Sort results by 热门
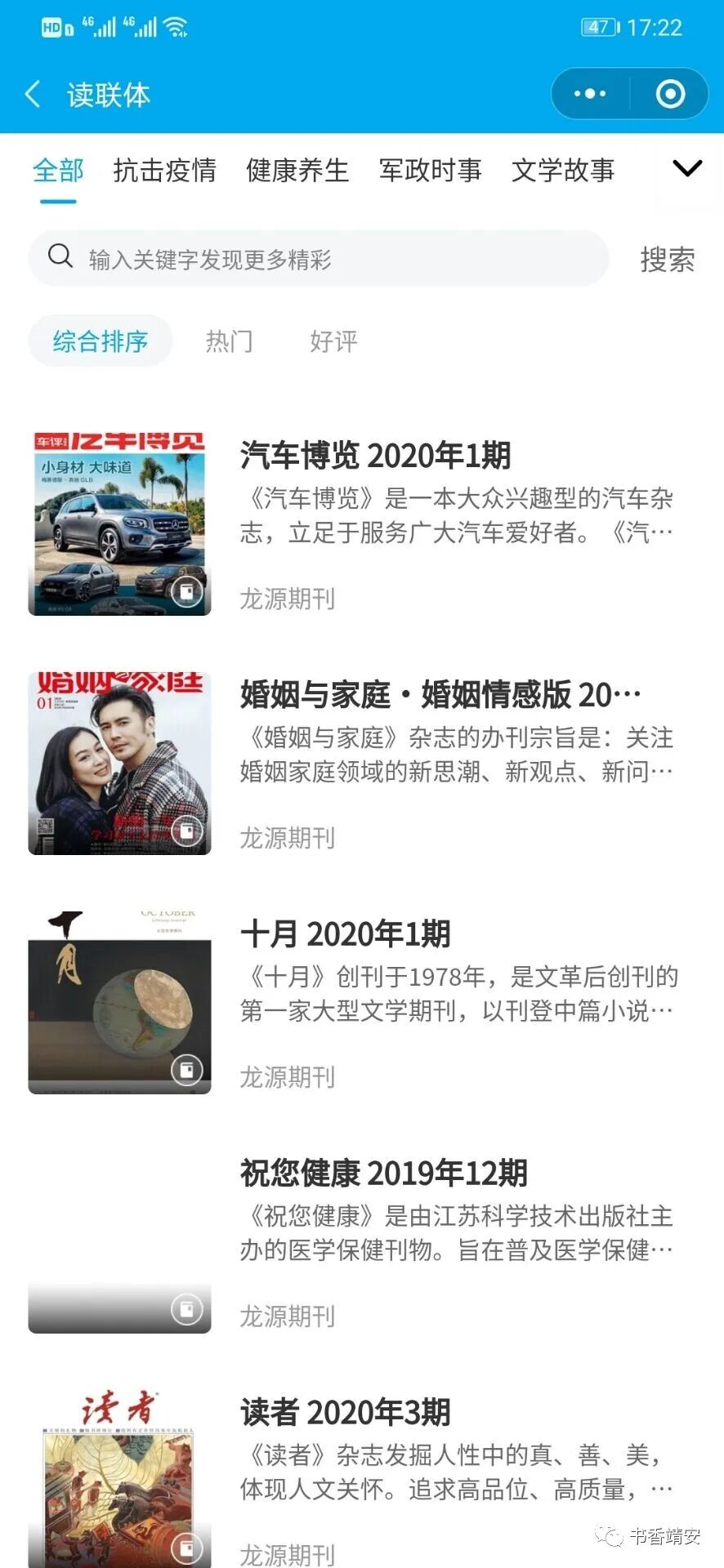Image resolution: width=724 pixels, height=1568 pixels. 230,341
